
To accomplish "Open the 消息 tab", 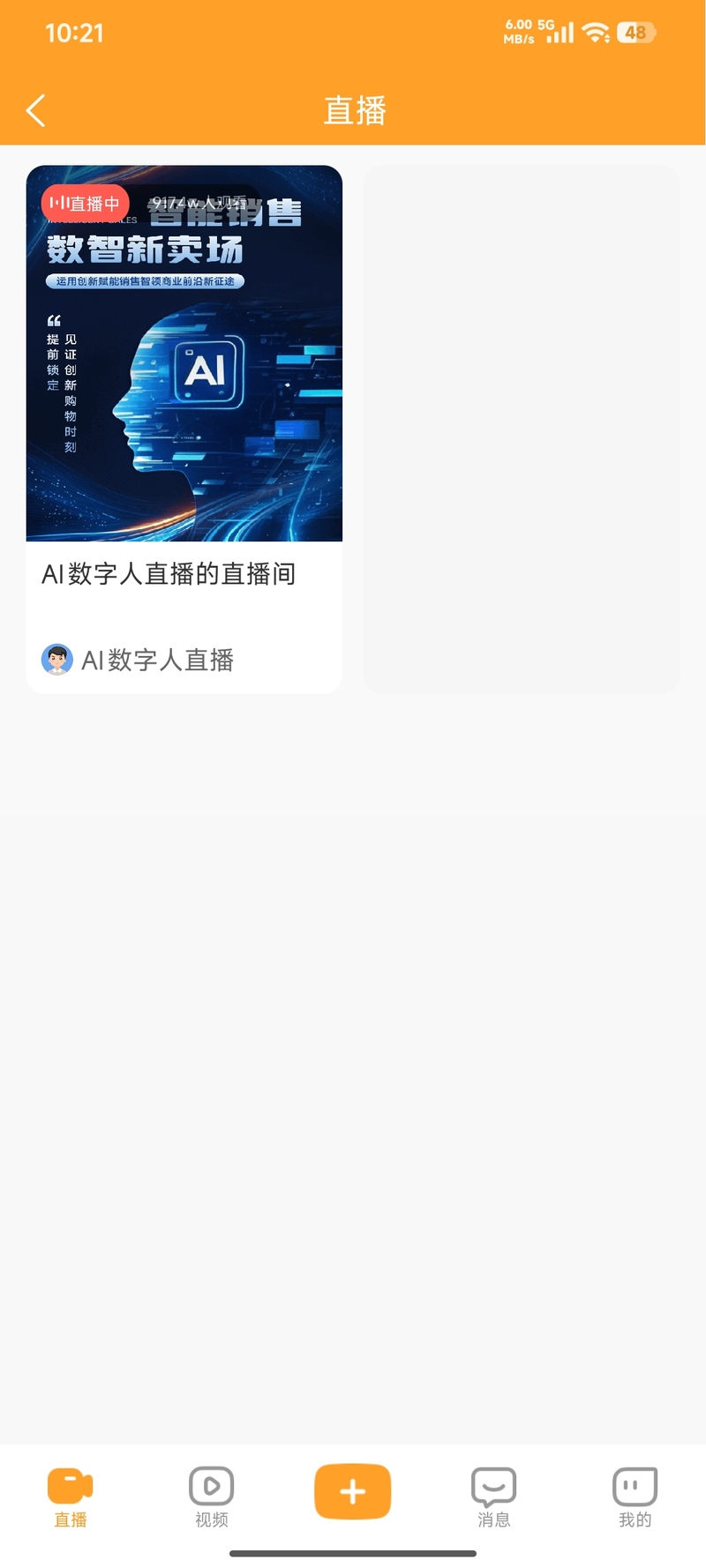I will (493, 1497).
